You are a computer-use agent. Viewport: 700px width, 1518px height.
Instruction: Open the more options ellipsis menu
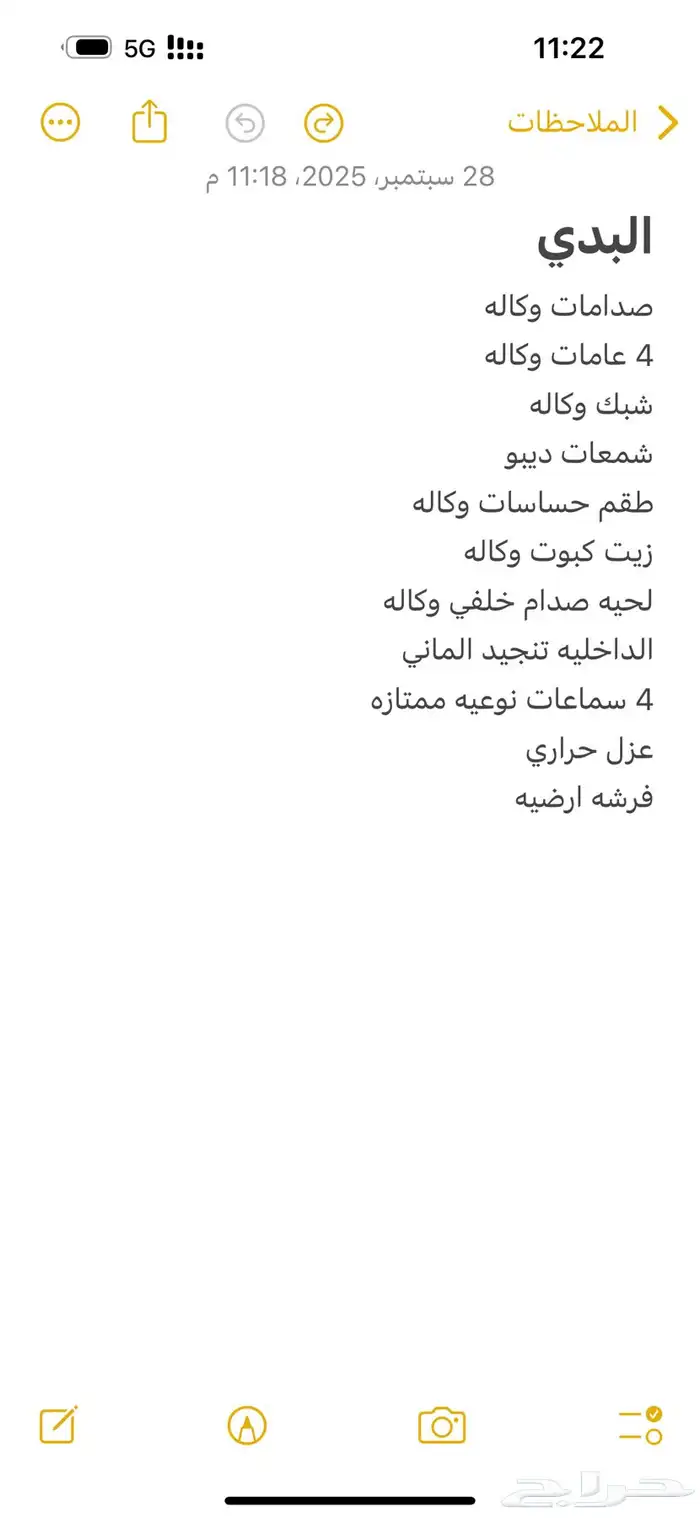click(60, 123)
